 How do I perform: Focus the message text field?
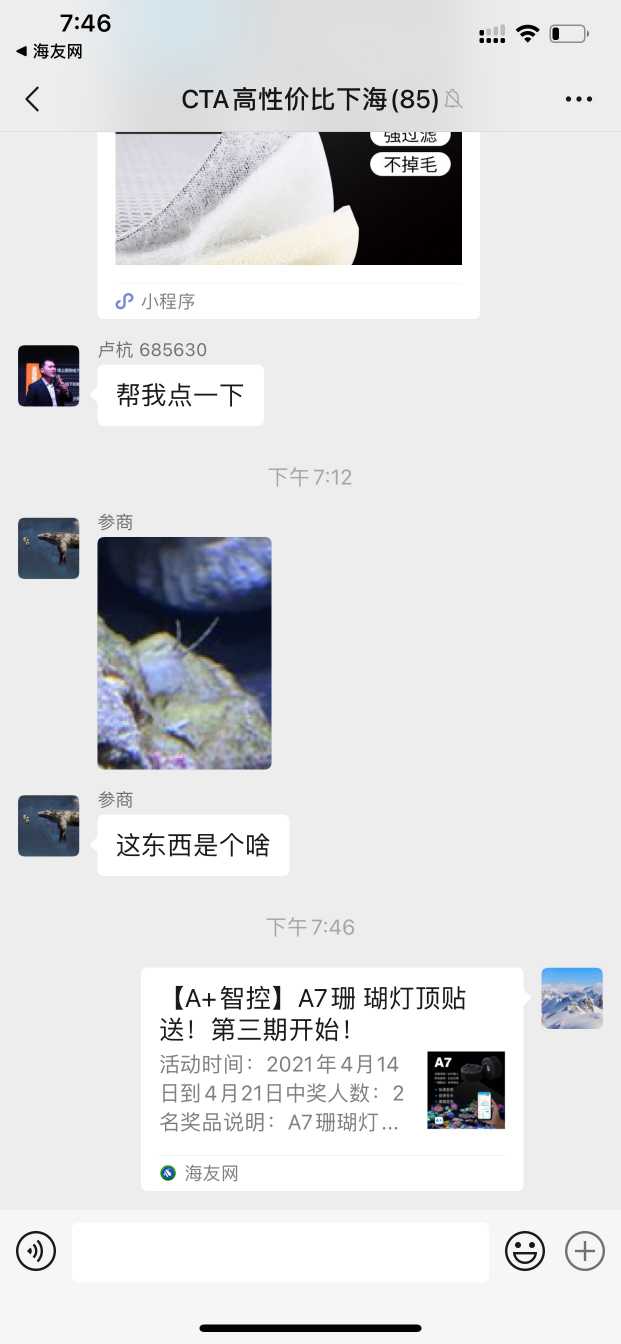(x=280, y=1251)
